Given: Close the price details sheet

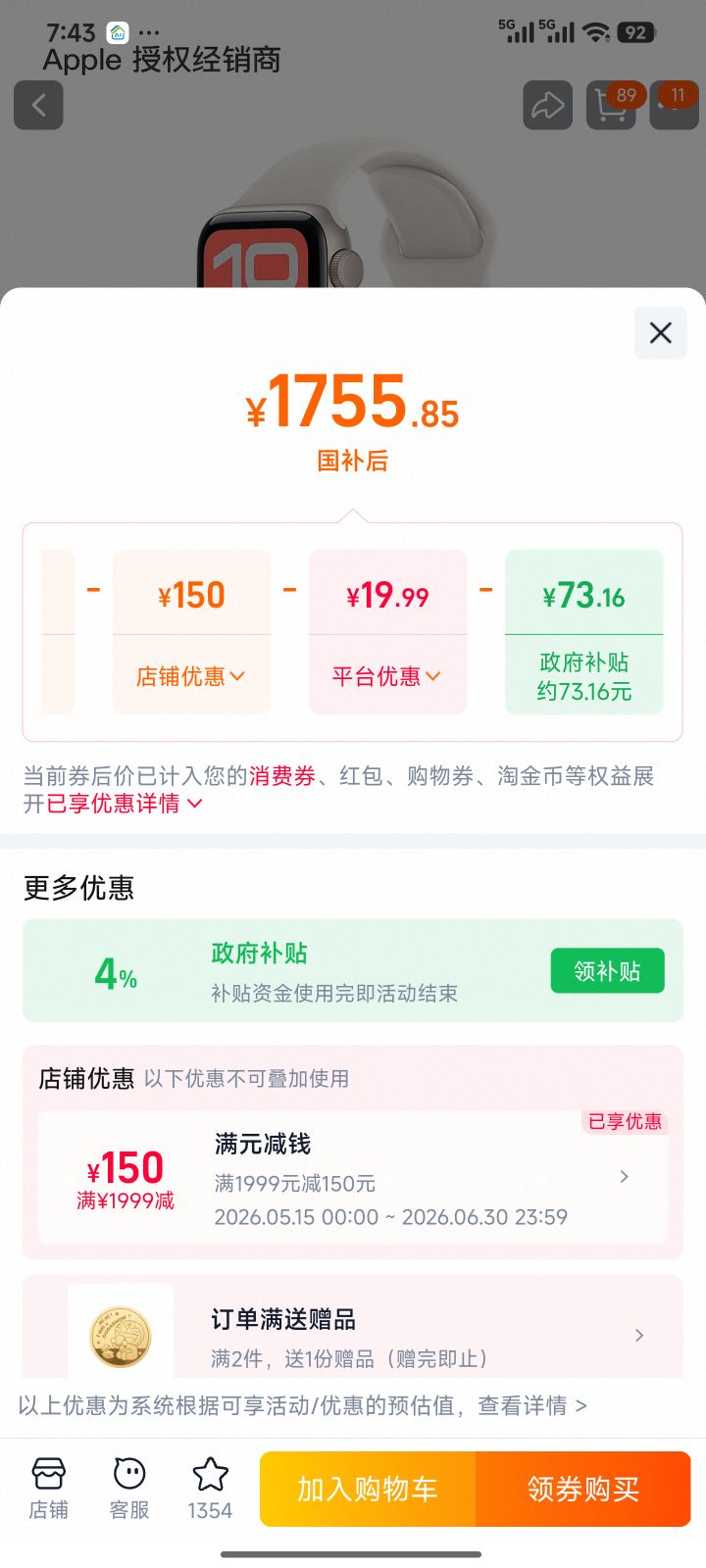Looking at the screenshot, I should tap(661, 333).
